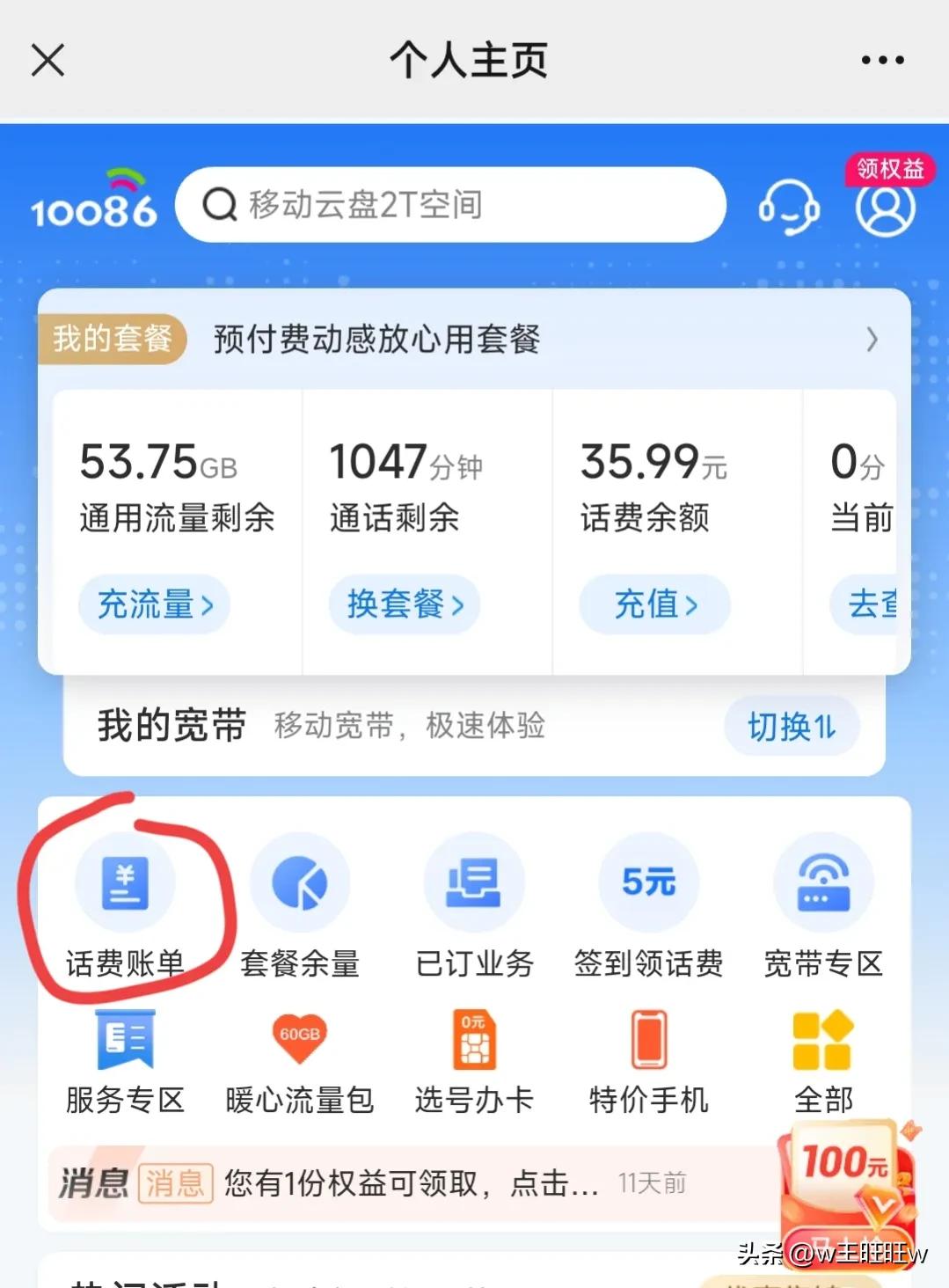Tap the 换套餐 change plan button
This screenshot has height=1288, width=949.
403,604
